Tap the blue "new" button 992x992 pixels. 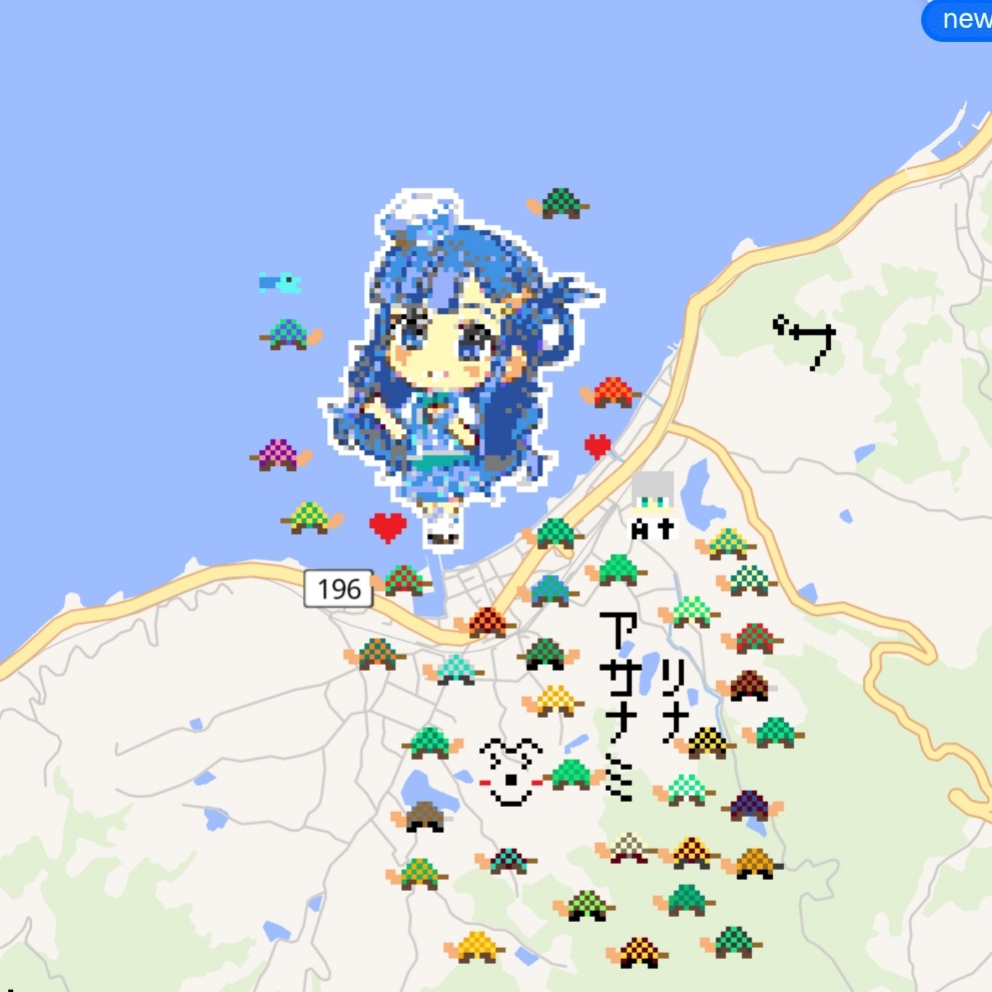(960, 20)
